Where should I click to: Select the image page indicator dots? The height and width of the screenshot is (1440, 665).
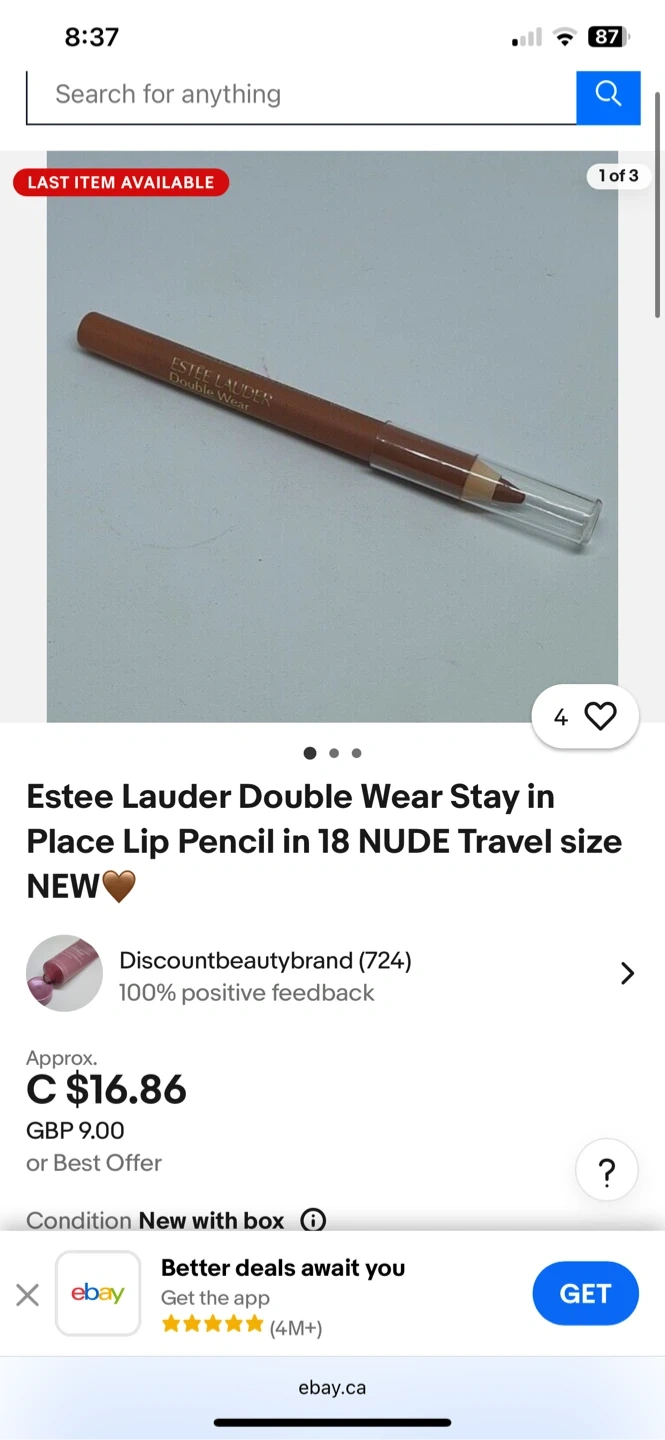click(x=333, y=753)
